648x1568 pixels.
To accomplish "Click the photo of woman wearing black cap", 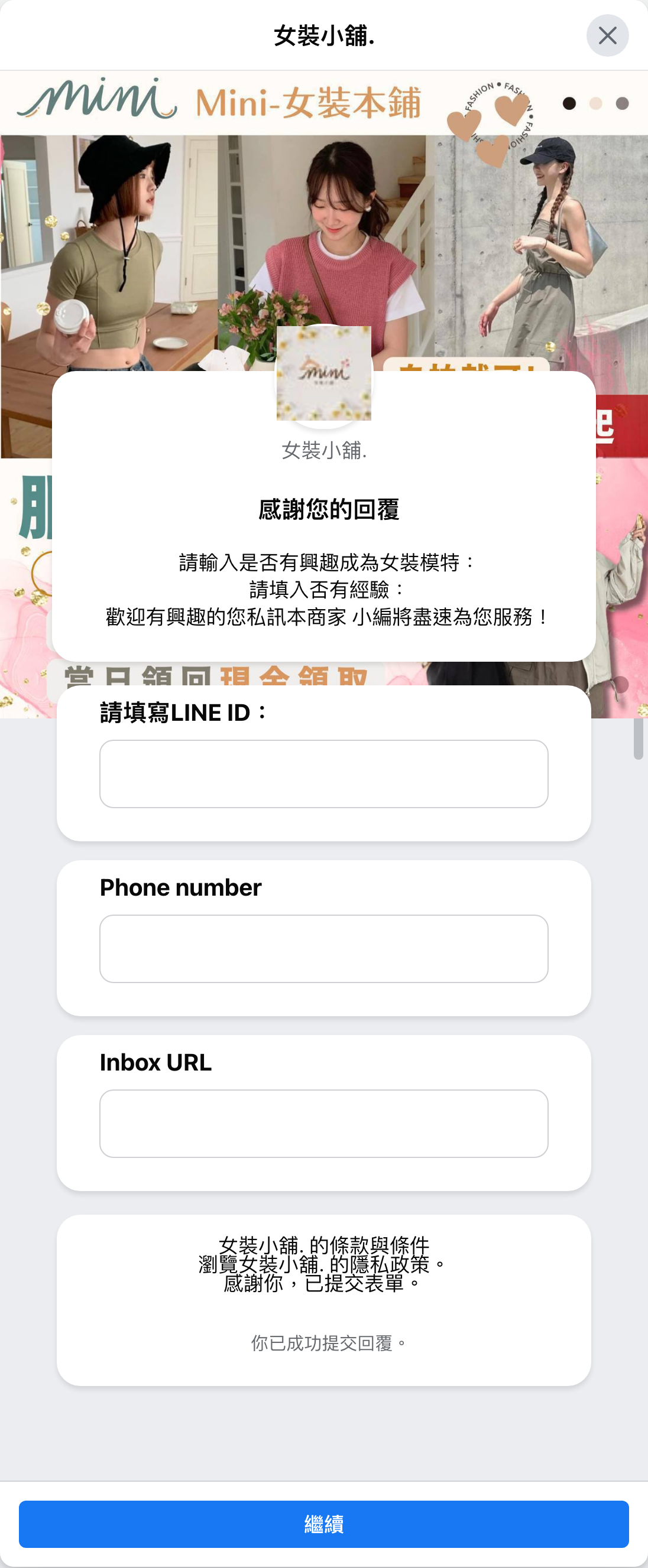I will pyautogui.click(x=542, y=243).
